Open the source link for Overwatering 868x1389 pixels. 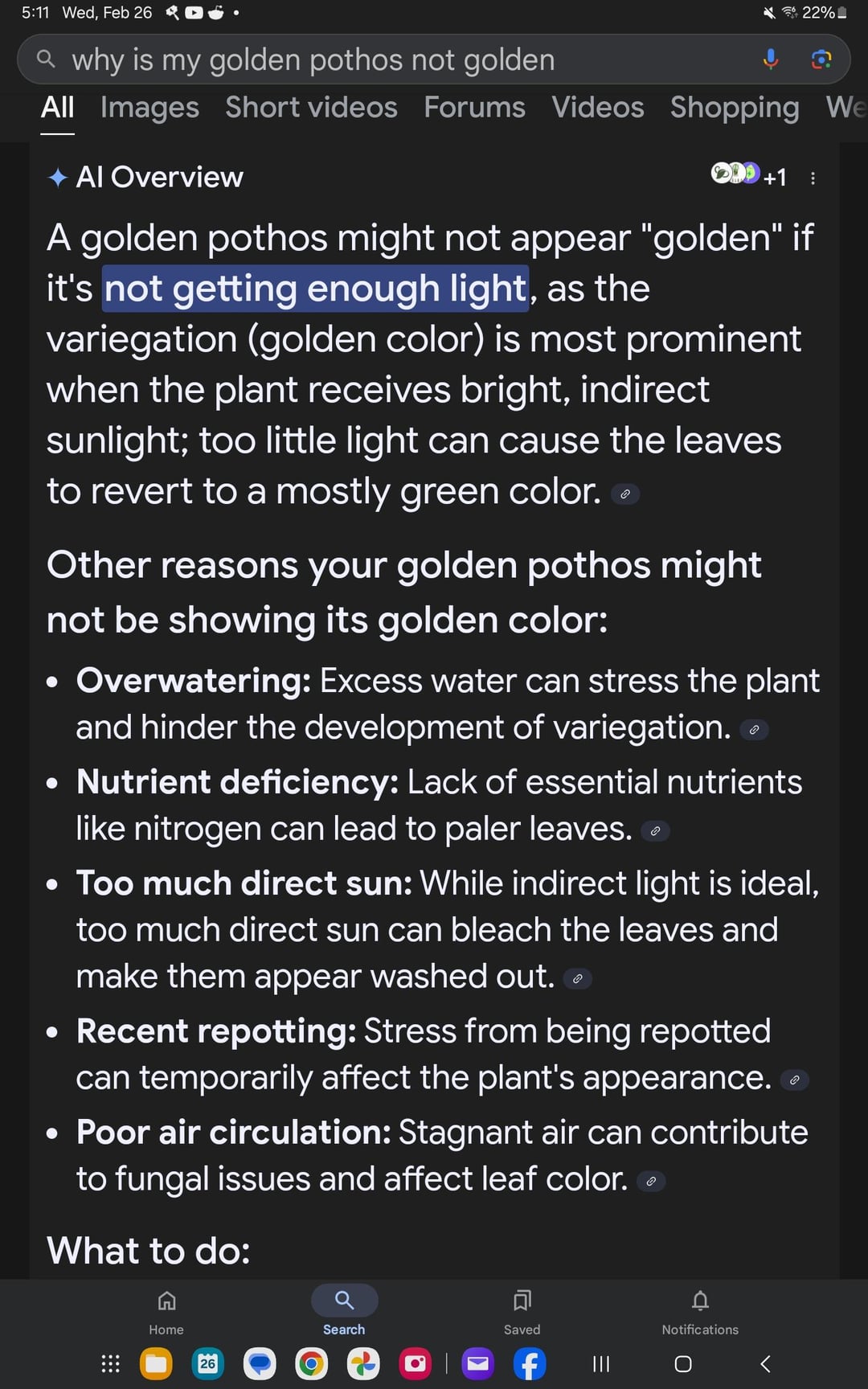(x=754, y=730)
